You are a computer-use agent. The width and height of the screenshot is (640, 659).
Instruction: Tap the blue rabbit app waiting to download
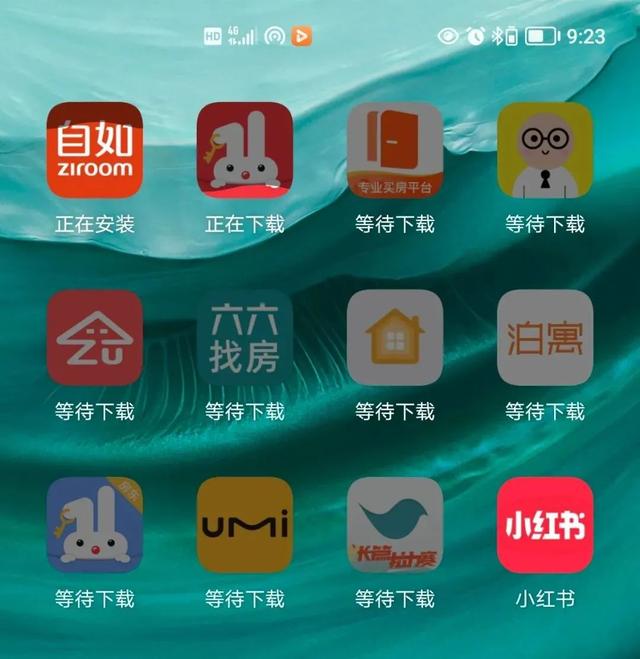pyautogui.click(x=95, y=525)
